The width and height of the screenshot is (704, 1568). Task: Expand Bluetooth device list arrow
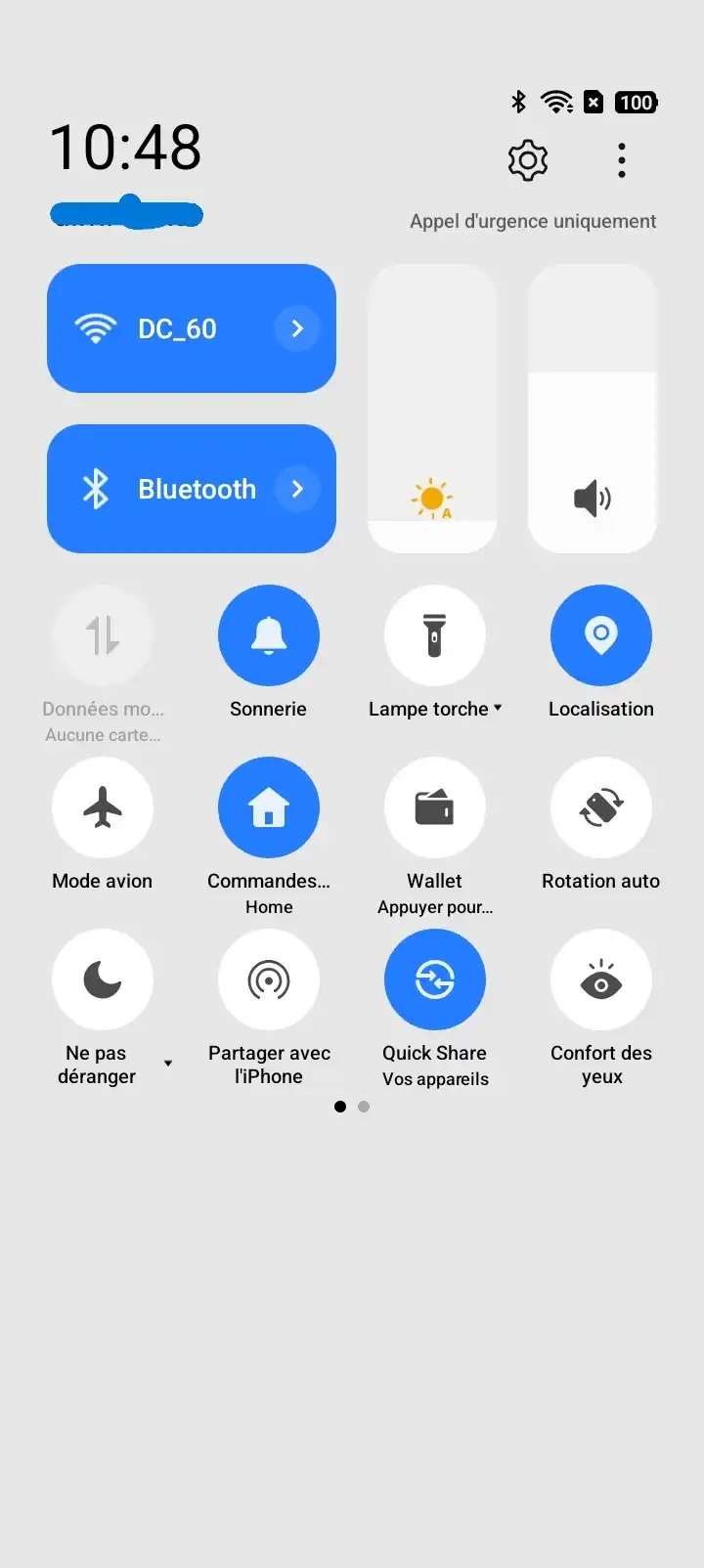click(297, 489)
